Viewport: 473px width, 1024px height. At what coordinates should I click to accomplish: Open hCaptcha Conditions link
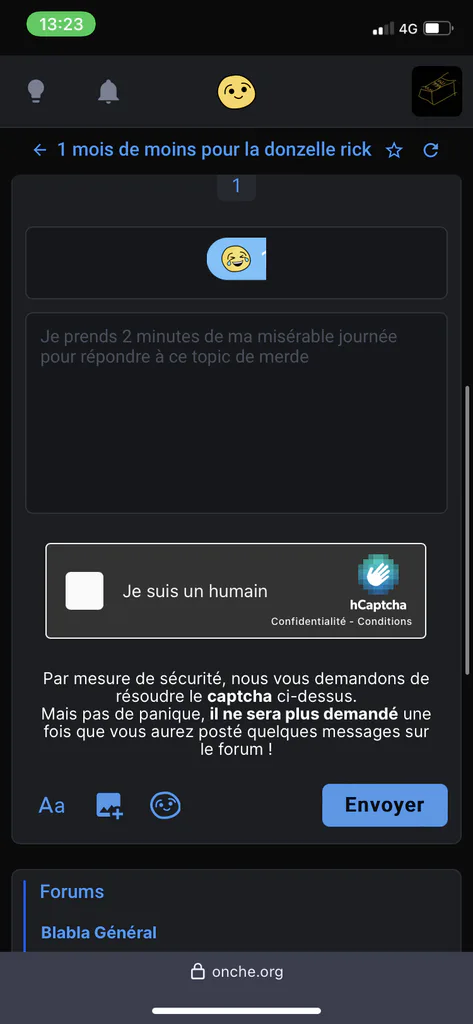[x=383, y=621]
